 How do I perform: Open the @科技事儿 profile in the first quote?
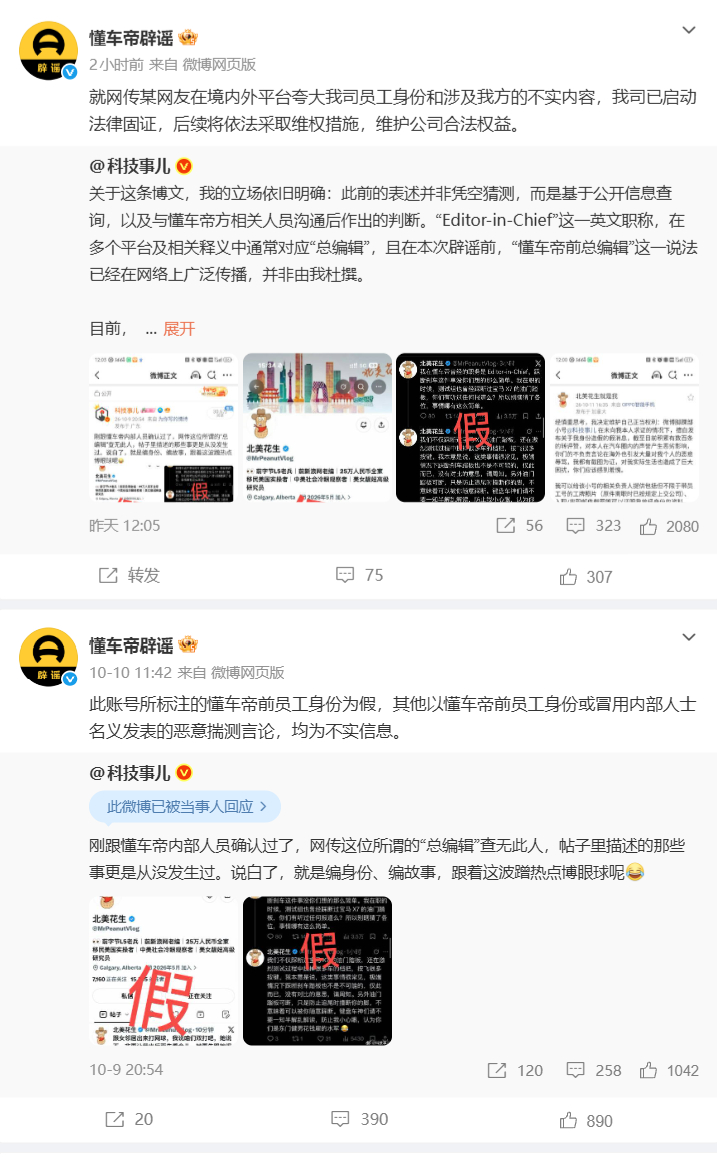click(x=130, y=166)
